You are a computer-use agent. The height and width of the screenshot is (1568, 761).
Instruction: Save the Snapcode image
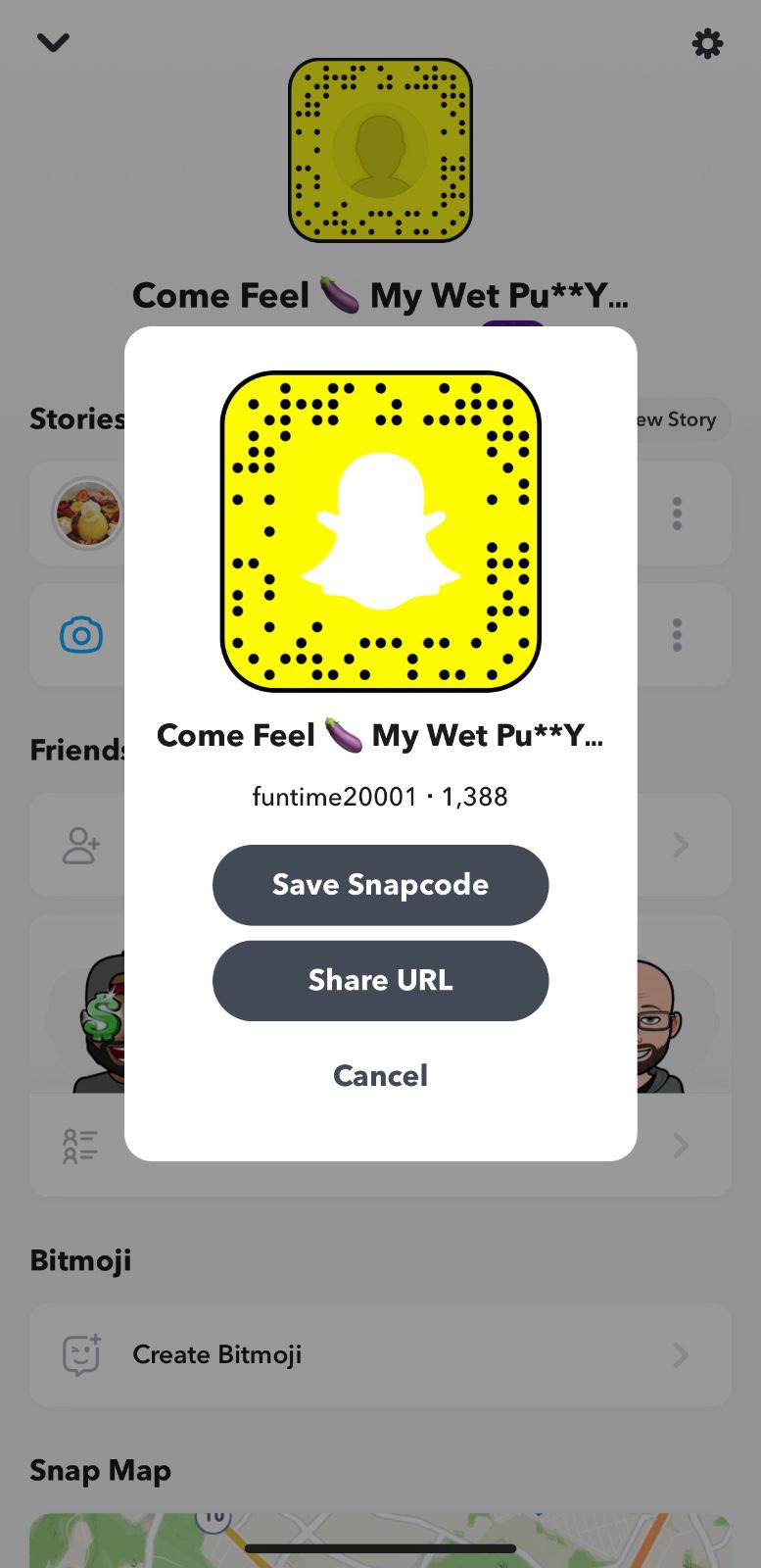click(380, 884)
